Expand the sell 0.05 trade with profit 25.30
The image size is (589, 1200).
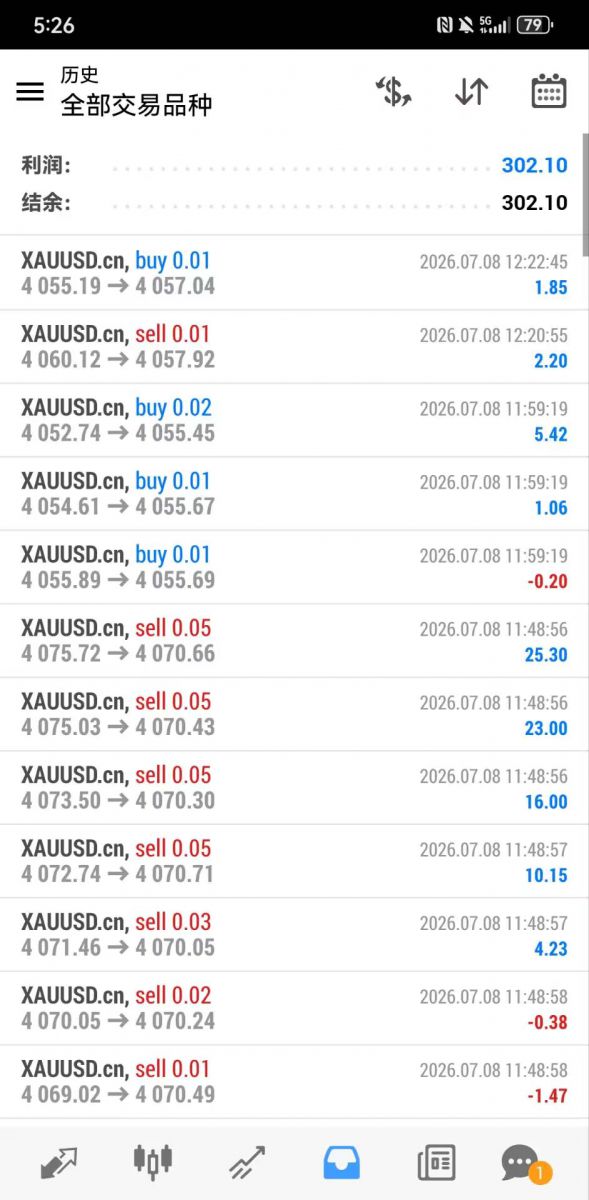pos(294,641)
